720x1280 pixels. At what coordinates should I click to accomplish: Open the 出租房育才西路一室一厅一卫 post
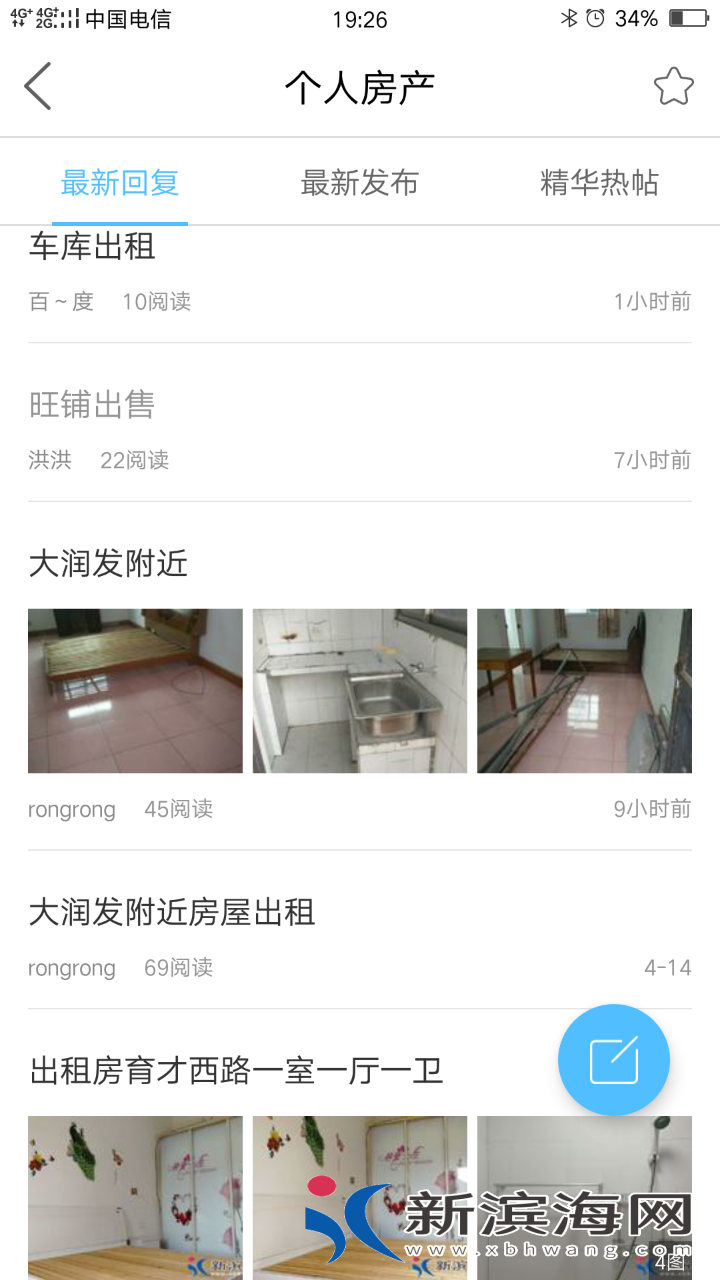(x=236, y=1071)
